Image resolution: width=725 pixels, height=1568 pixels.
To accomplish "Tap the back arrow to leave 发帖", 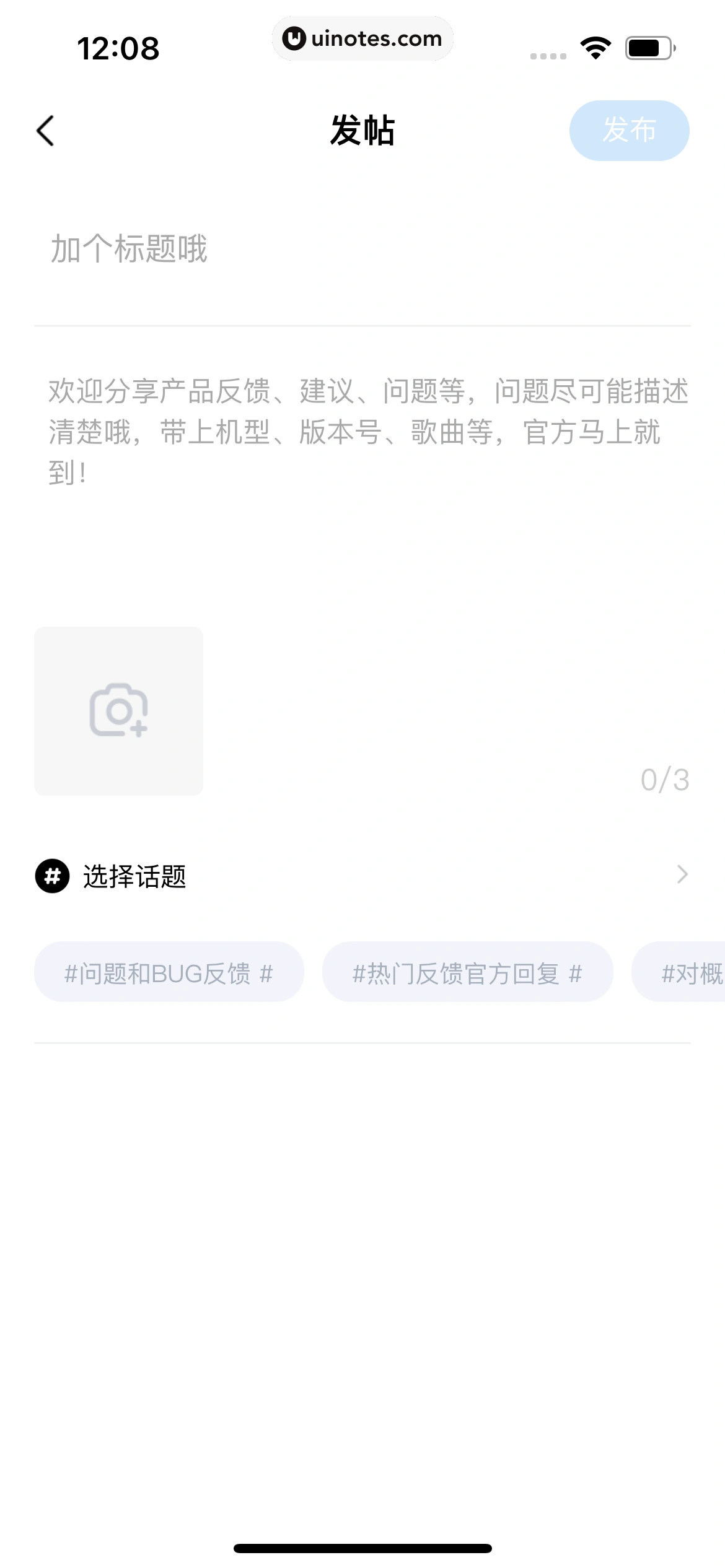I will click(x=45, y=131).
